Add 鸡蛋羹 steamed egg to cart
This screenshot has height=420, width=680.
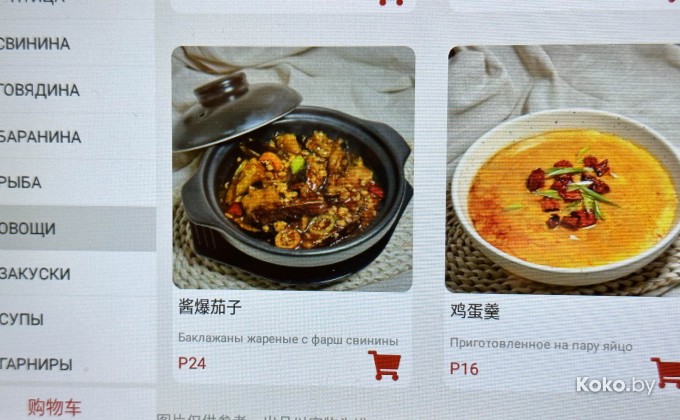tap(665, 372)
